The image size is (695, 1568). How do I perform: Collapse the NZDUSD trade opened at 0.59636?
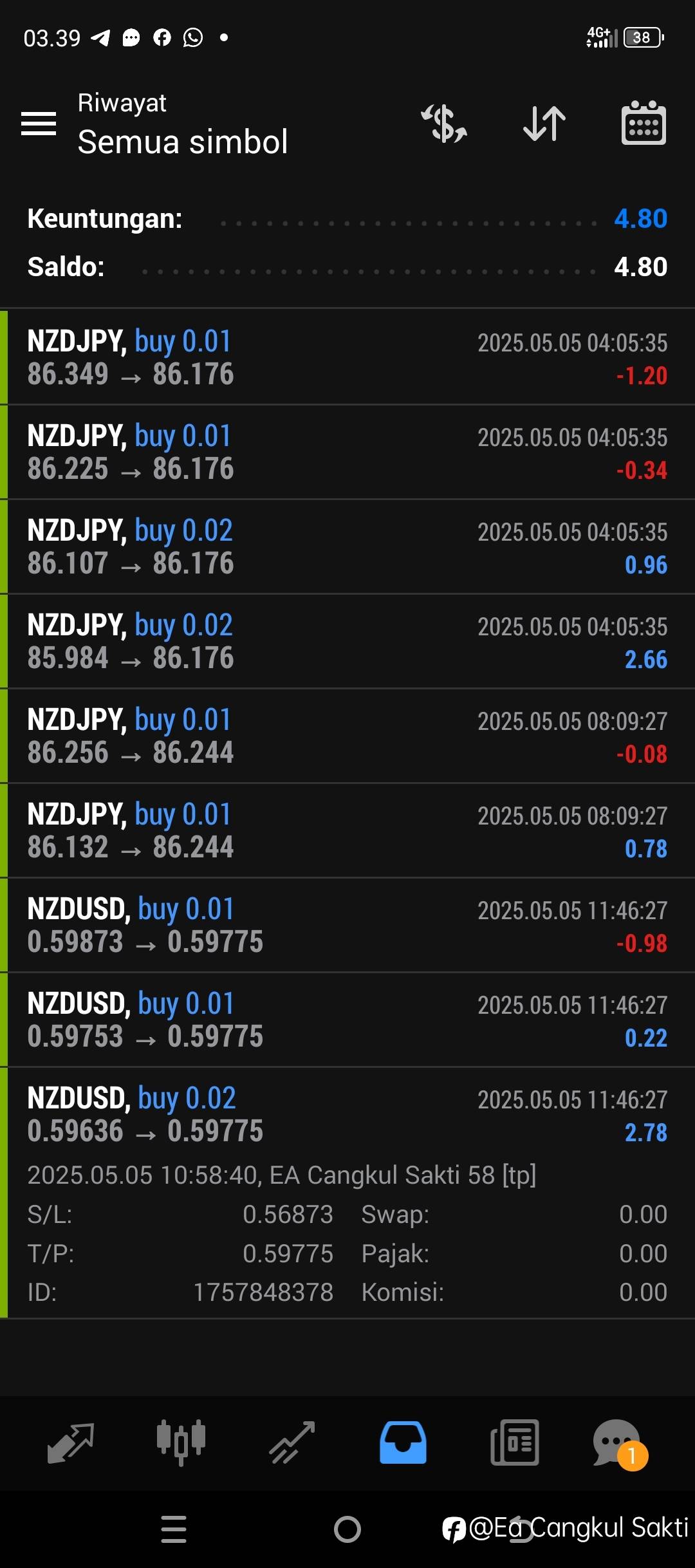click(x=347, y=1114)
